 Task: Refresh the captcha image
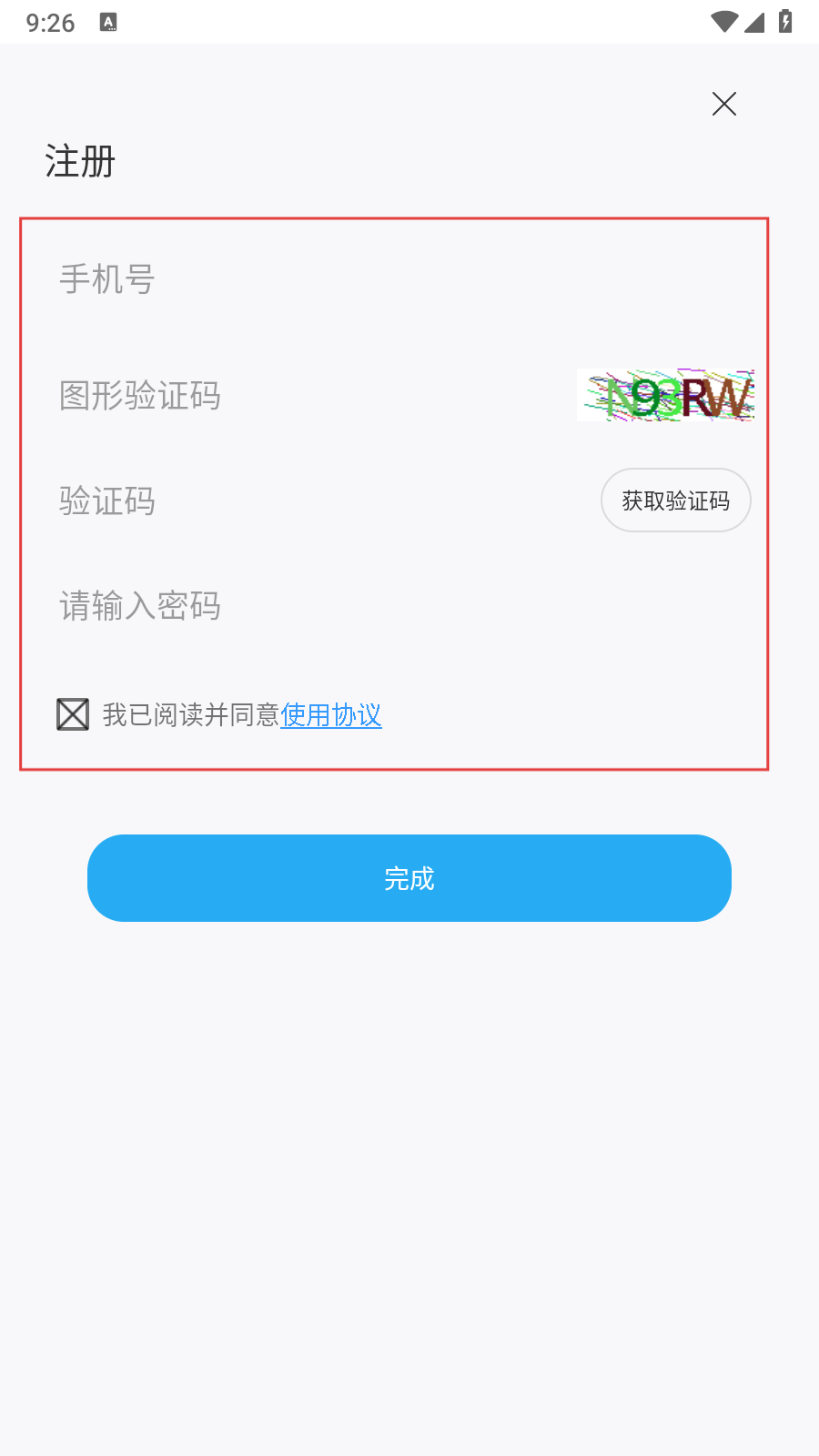pos(665,396)
